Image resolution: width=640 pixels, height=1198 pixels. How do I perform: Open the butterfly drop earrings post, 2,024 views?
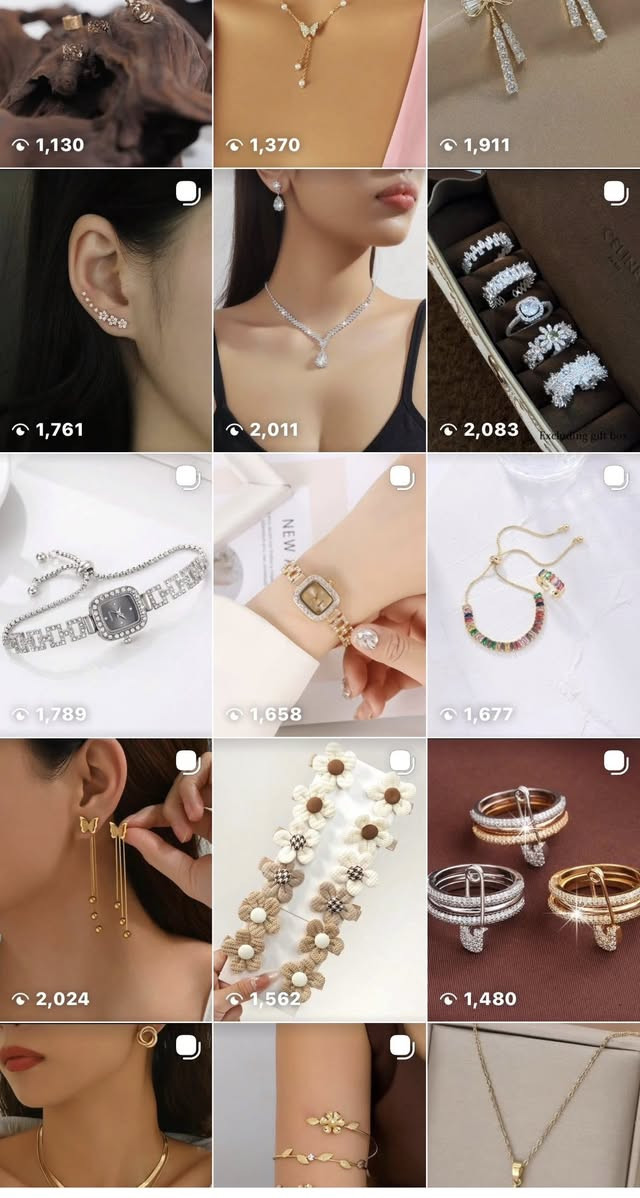pos(105,880)
